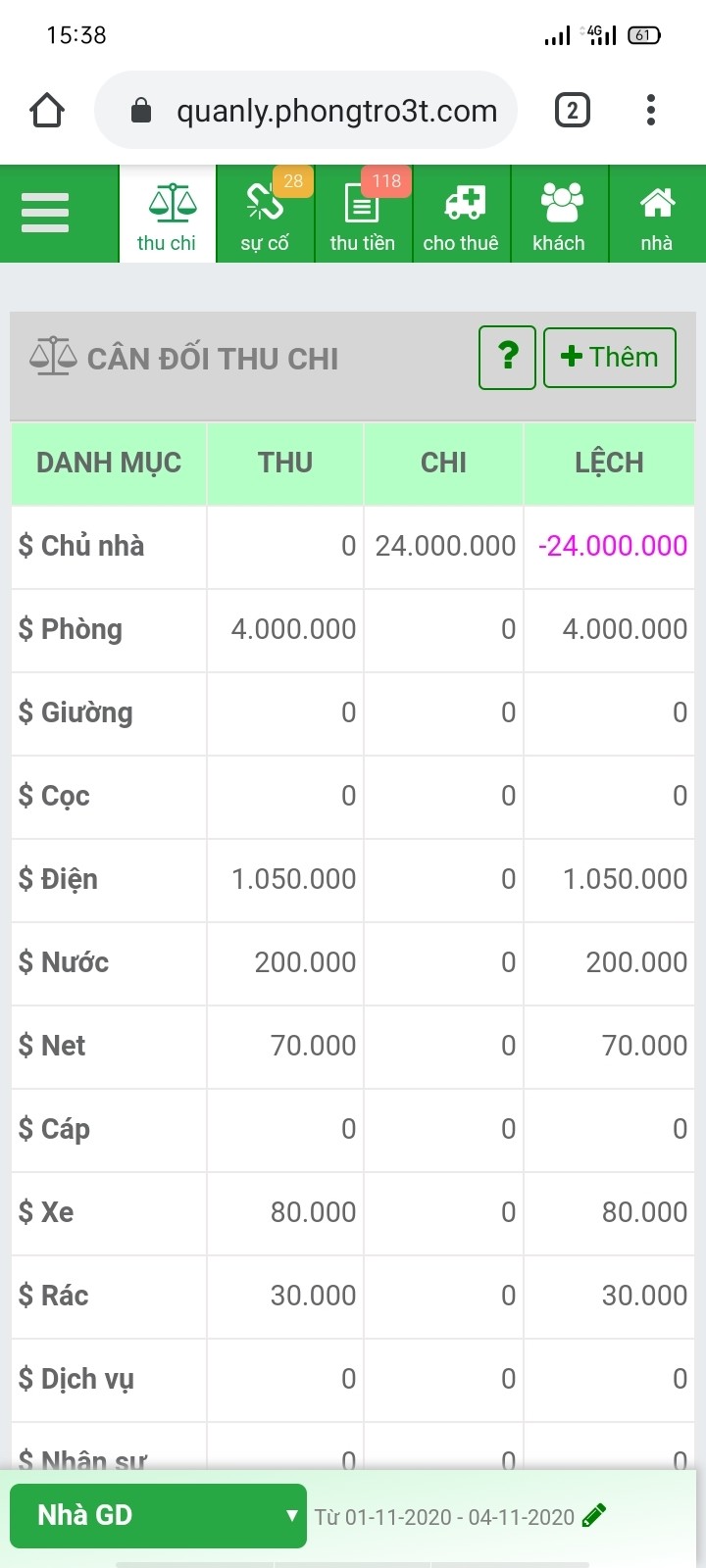The width and height of the screenshot is (706, 1568).
Task: Tap the Thêm add button
Action: pos(609,357)
